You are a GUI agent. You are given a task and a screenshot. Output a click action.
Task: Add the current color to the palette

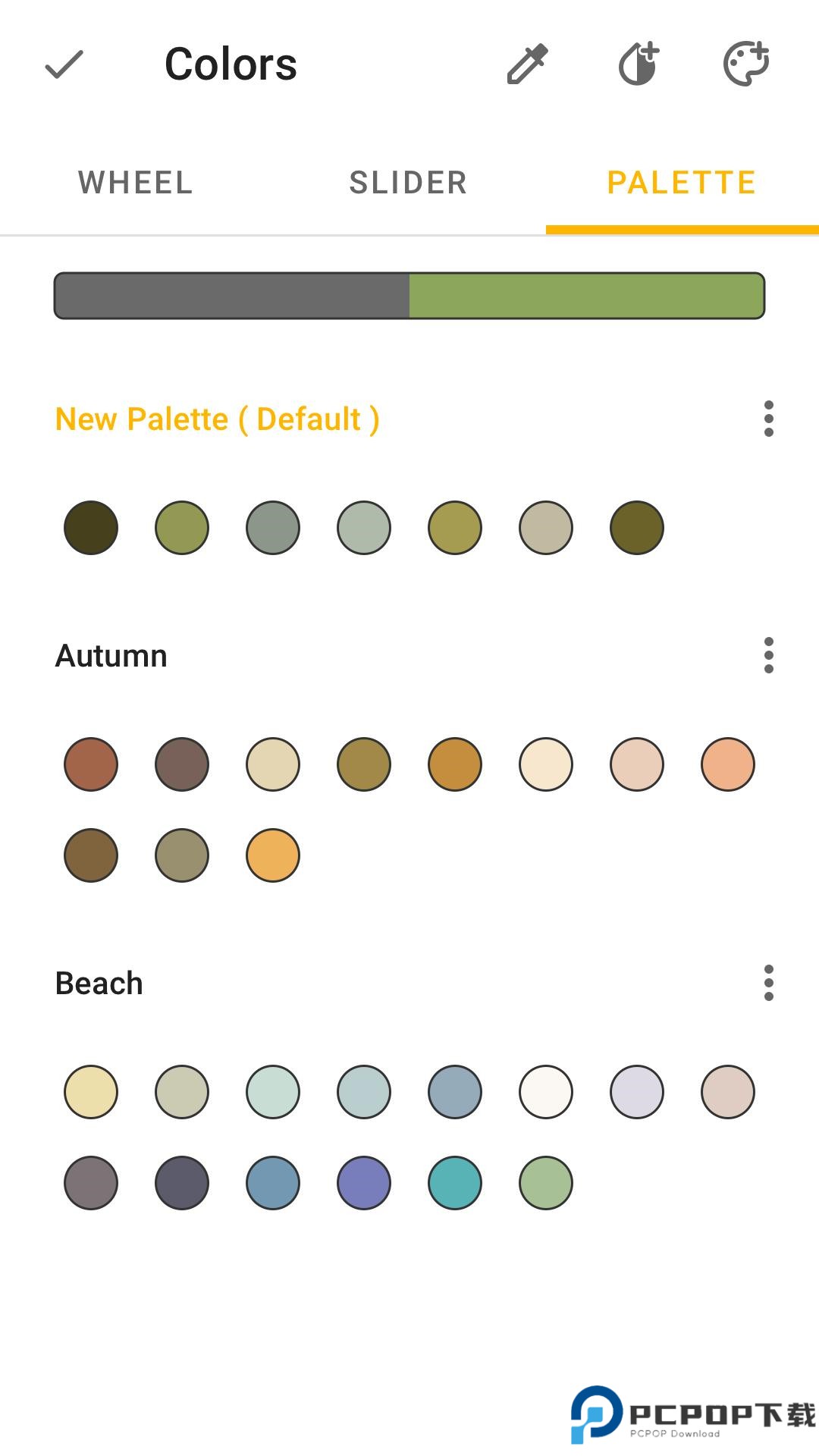click(x=639, y=64)
